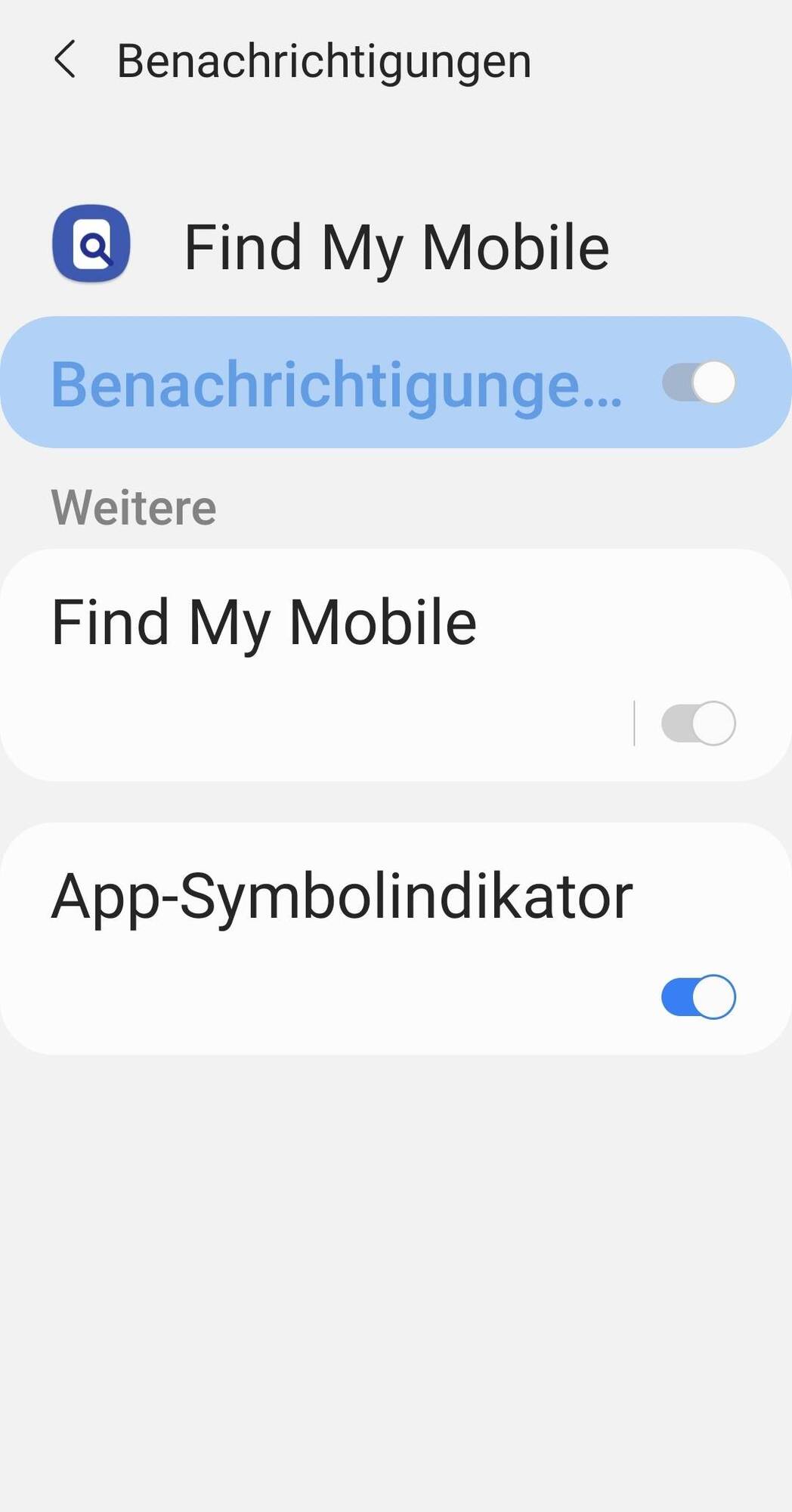Go back from Benachrichtigungen screen
The image size is (792, 1512).
[65, 60]
